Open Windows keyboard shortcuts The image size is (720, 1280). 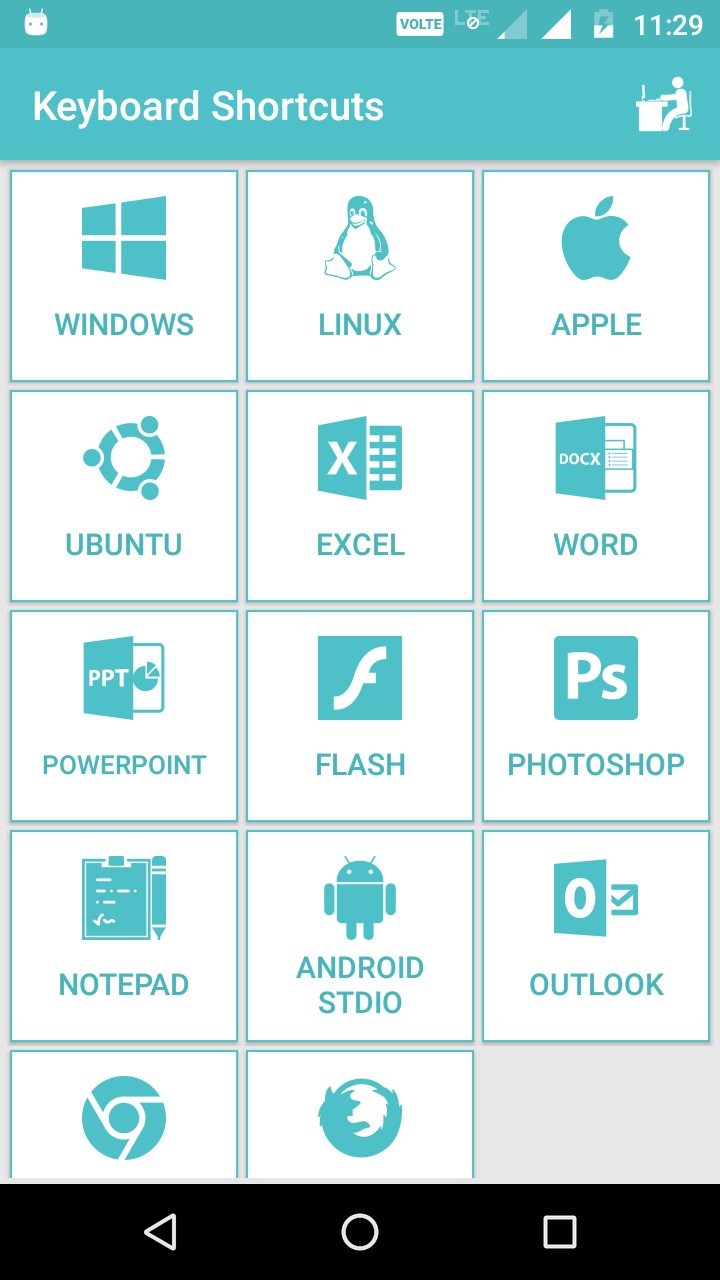pyautogui.click(x=124, y=276)
